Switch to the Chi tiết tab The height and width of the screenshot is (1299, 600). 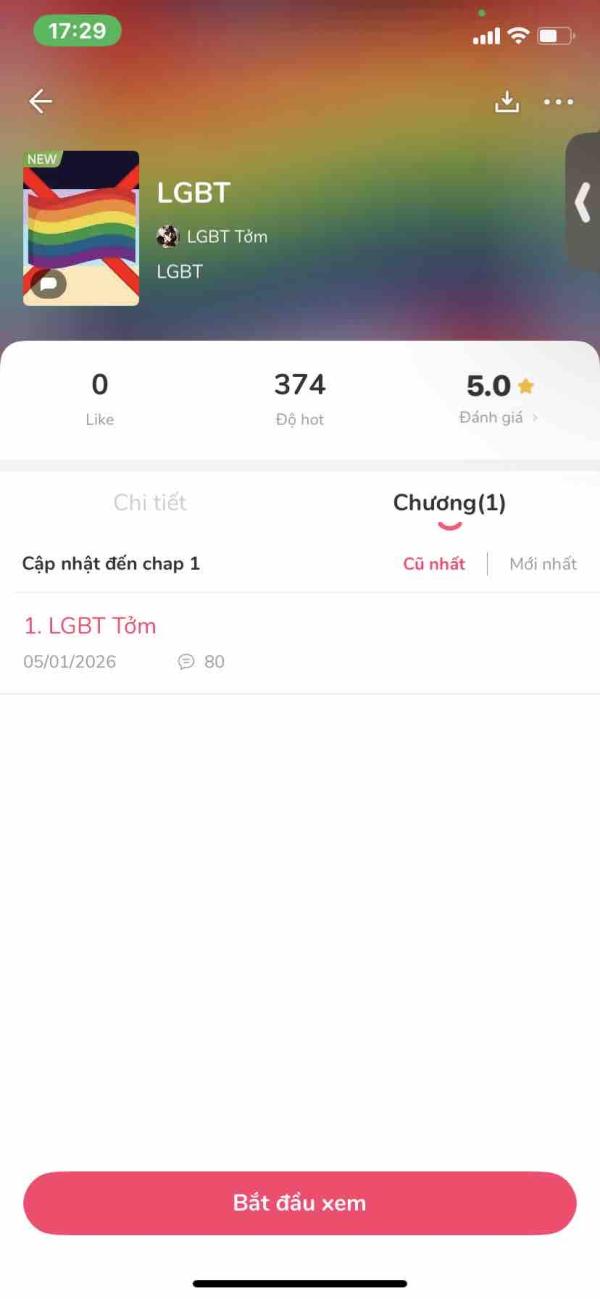(x=150, y=503)
